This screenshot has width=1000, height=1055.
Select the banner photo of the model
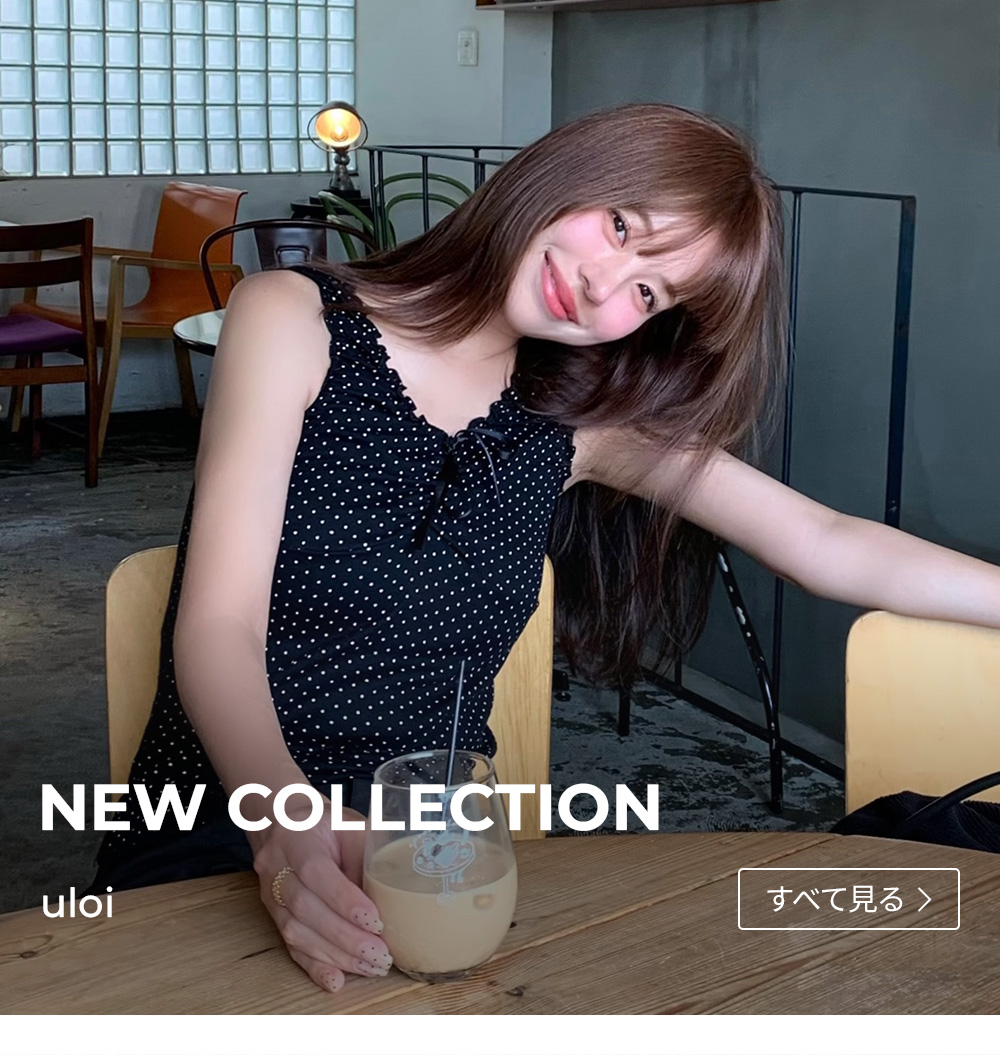[500, 400]
